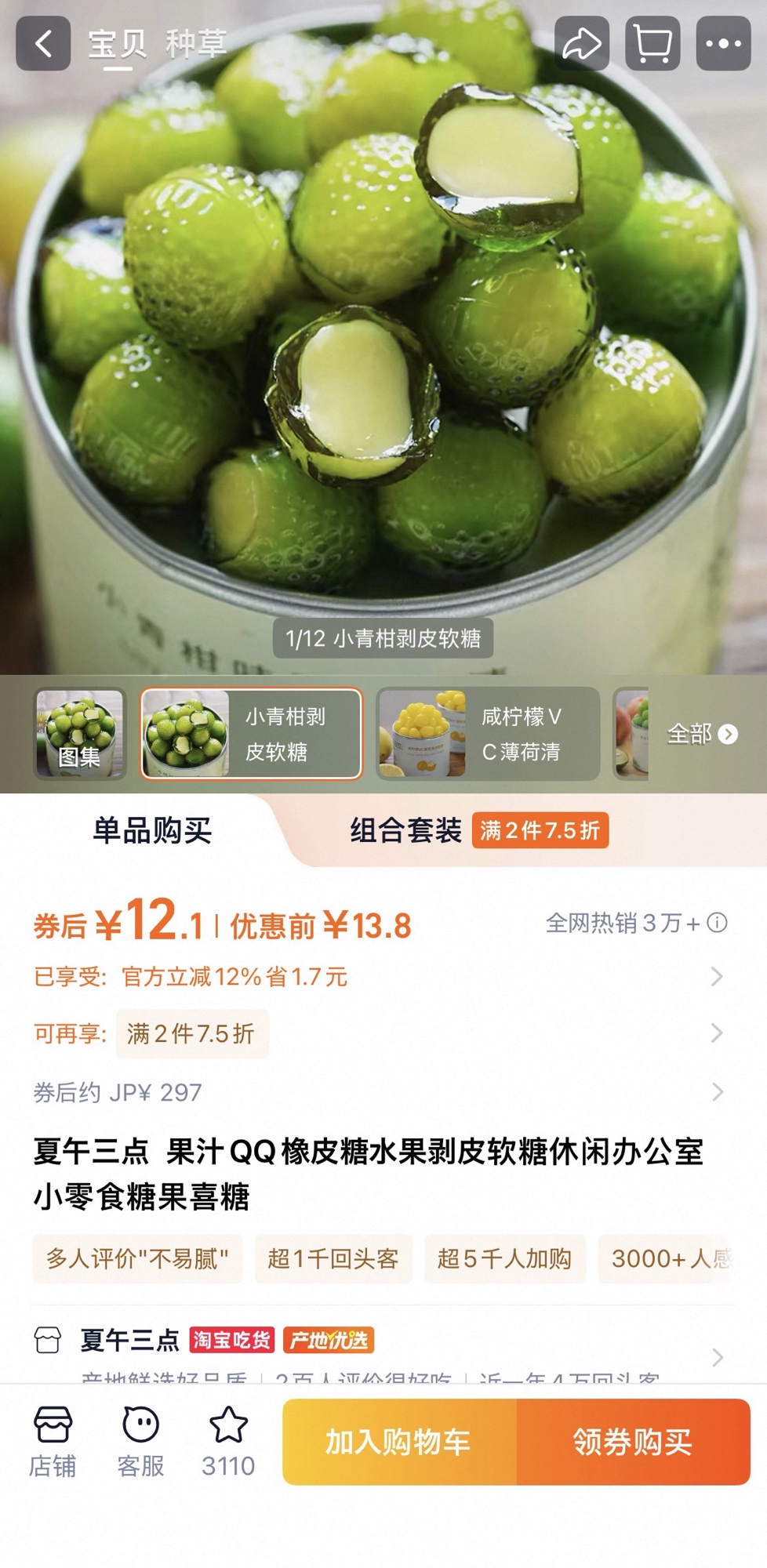Open the three-dot overflow menu
This screenshot has height=1568, width=767.
coord(723,44)
